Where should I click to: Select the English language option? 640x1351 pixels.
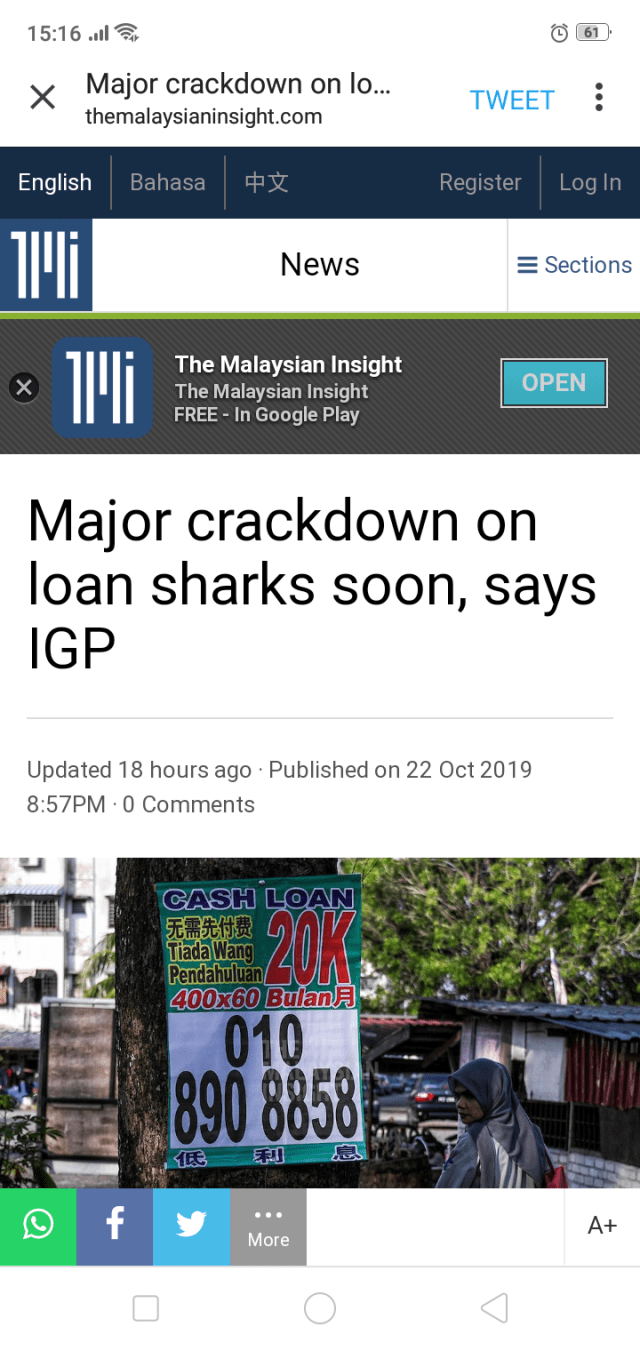[x=55, y=183]
